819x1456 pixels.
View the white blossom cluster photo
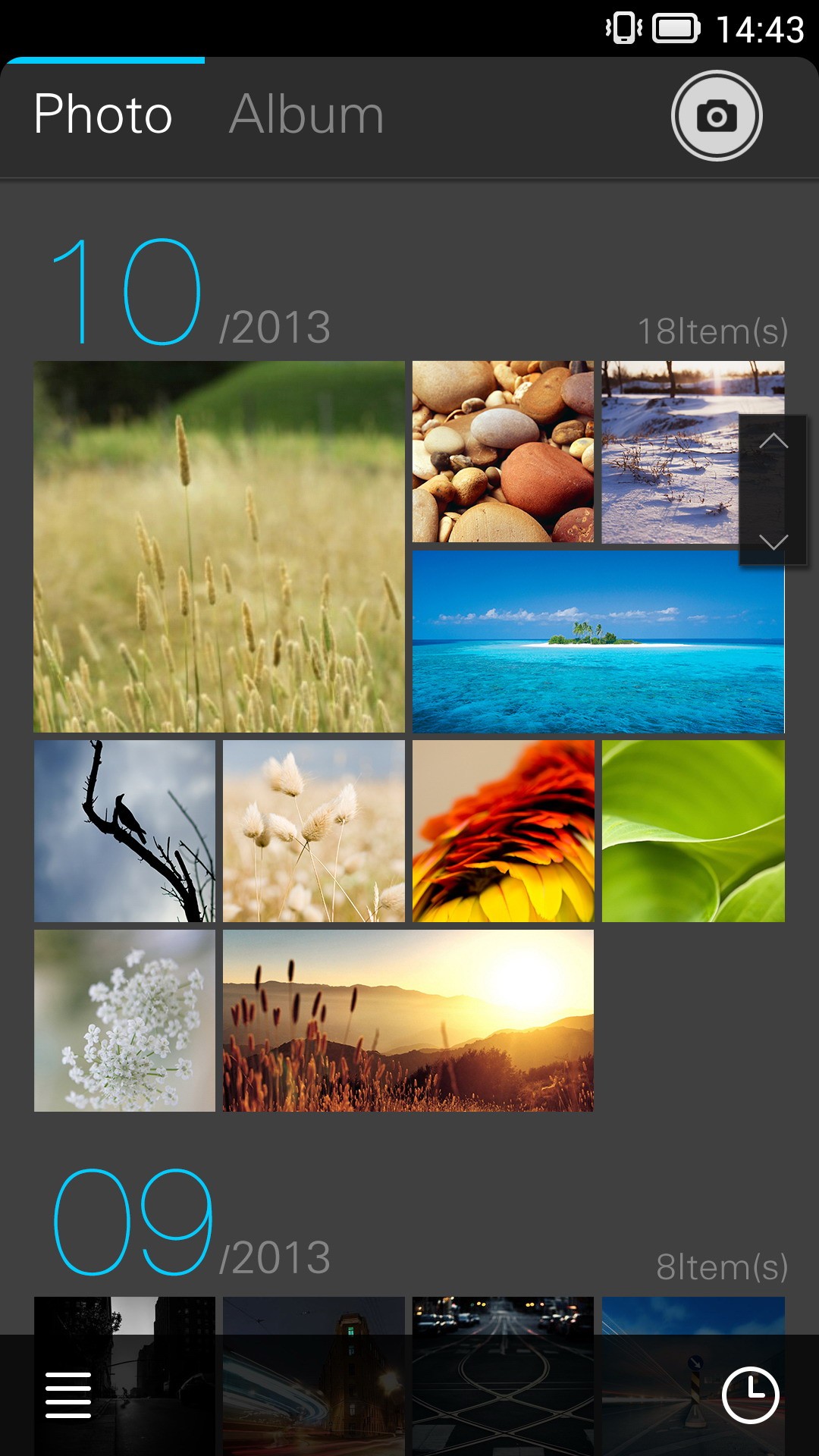[x=124, y=1021]
